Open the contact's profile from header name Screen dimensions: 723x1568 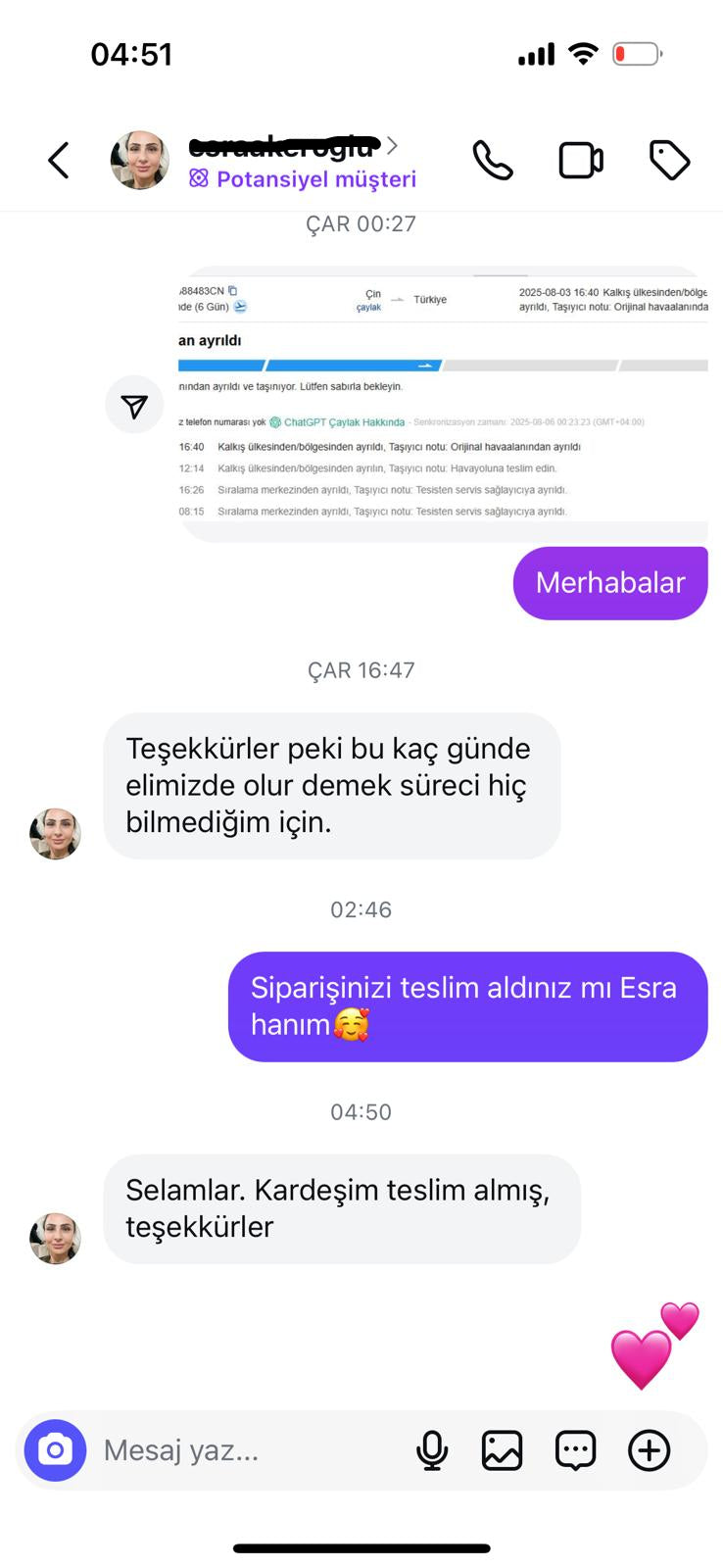point(284,147)
